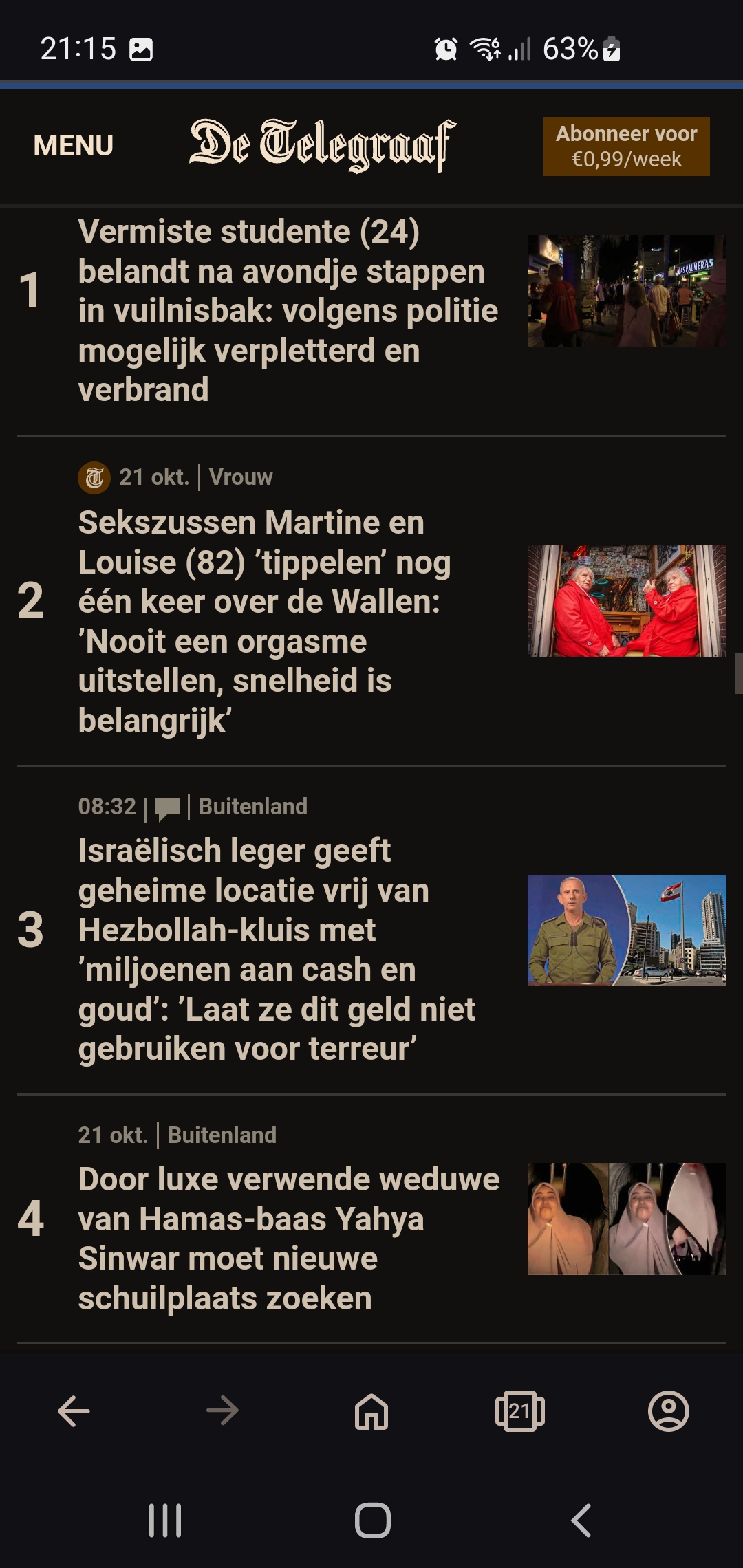This screenshot has width=743, height=1568.
Task: Tap the system back button
Action: point(581,1521)
